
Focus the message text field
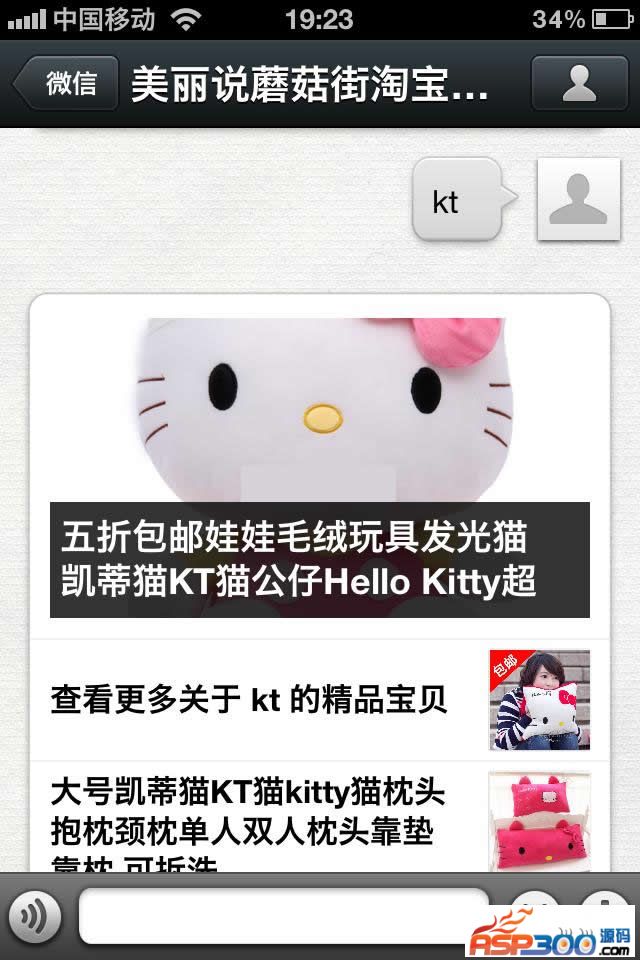pos(284,916)
